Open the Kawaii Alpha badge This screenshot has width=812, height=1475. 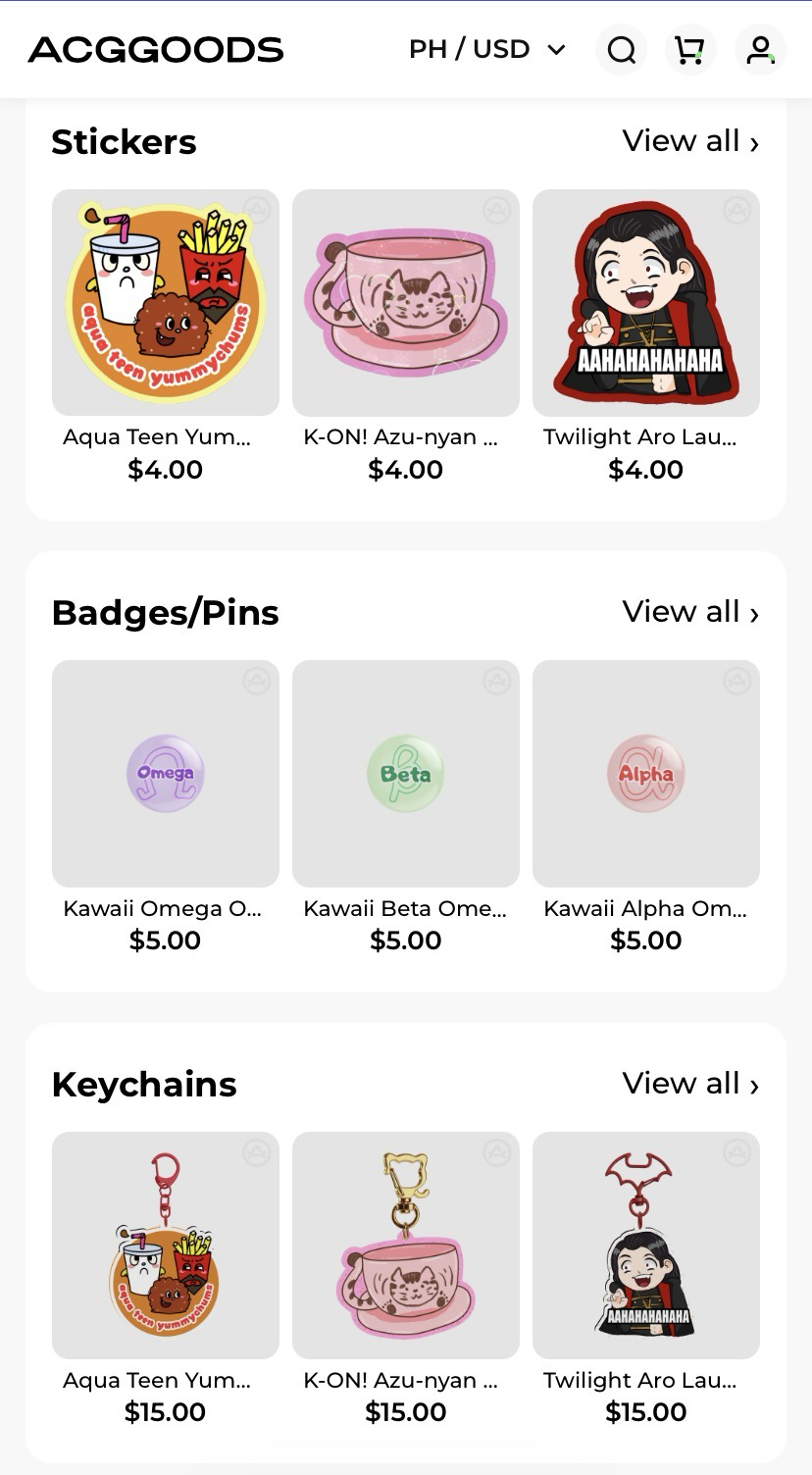pos(646,774)
